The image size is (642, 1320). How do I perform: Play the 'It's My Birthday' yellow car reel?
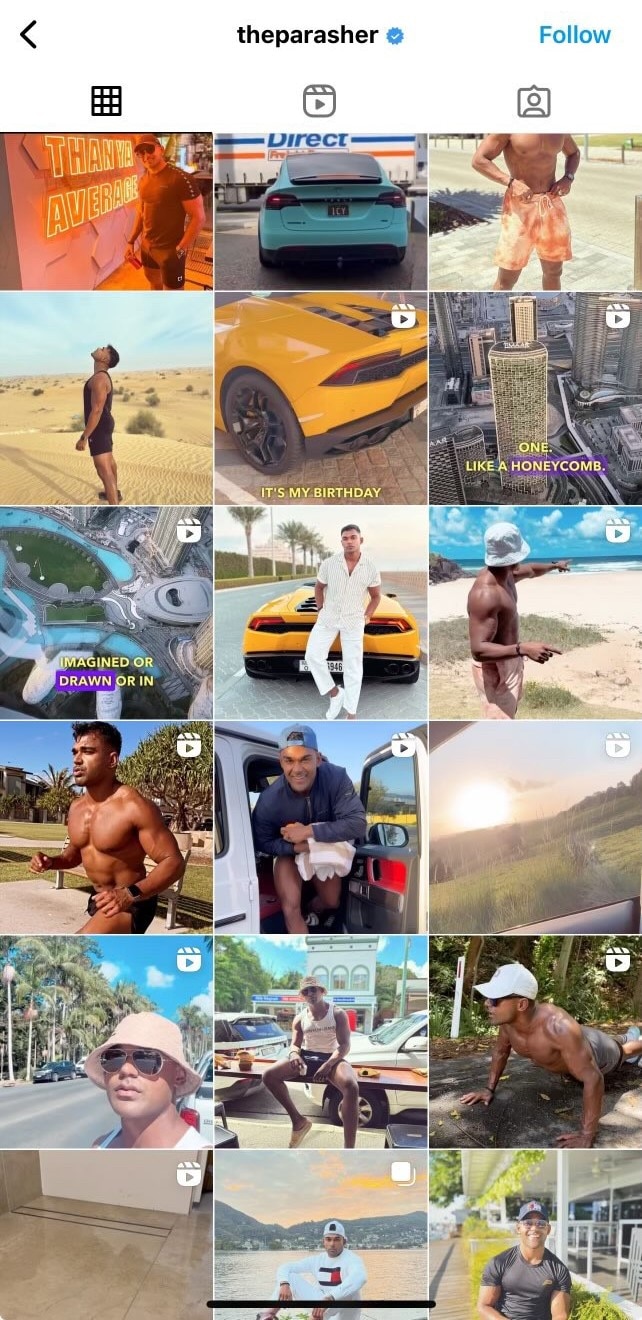click(x=320, y=398)
